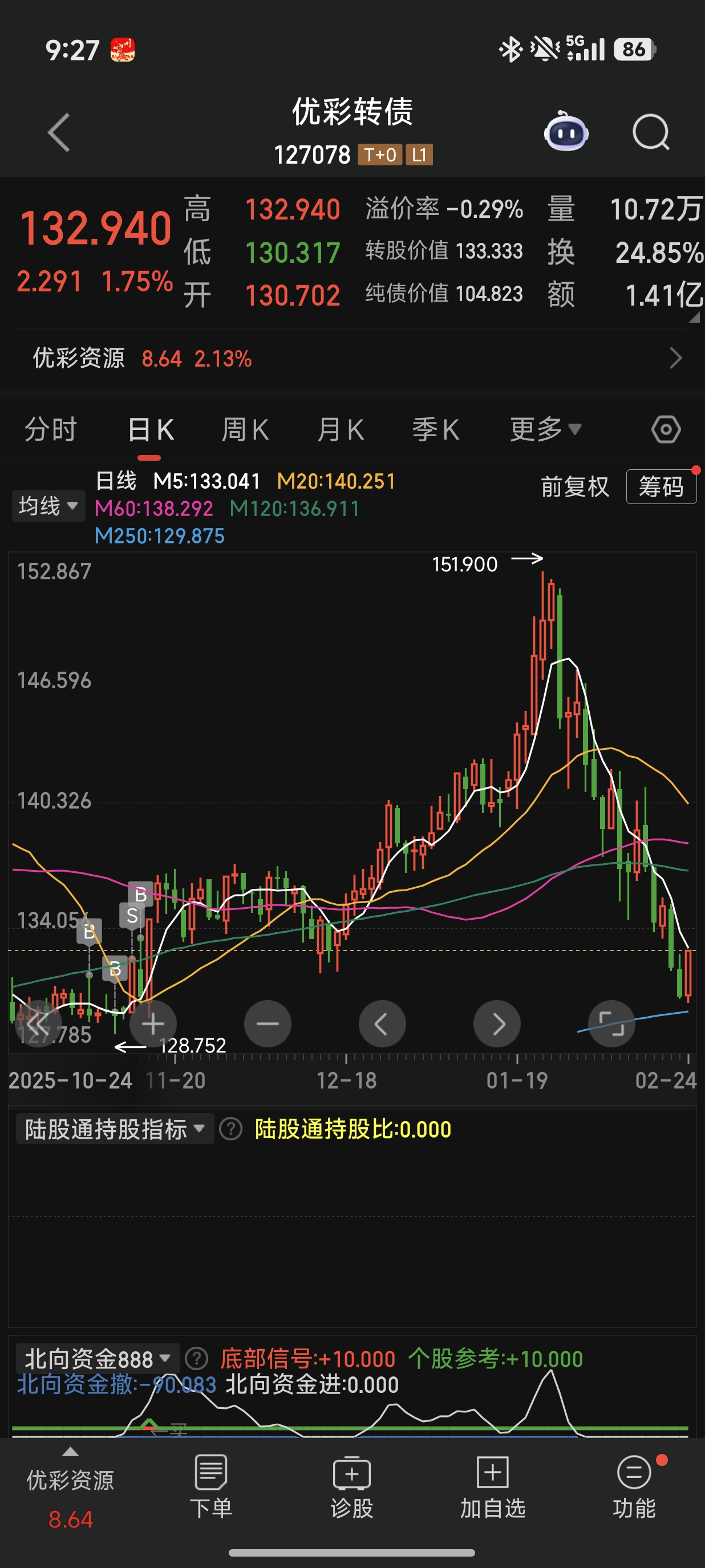Viewport: 705px width, 1568px height.
Task: Change the 前复权 adjustment mode
Action: pyautogui.click(x=574, y=487)
